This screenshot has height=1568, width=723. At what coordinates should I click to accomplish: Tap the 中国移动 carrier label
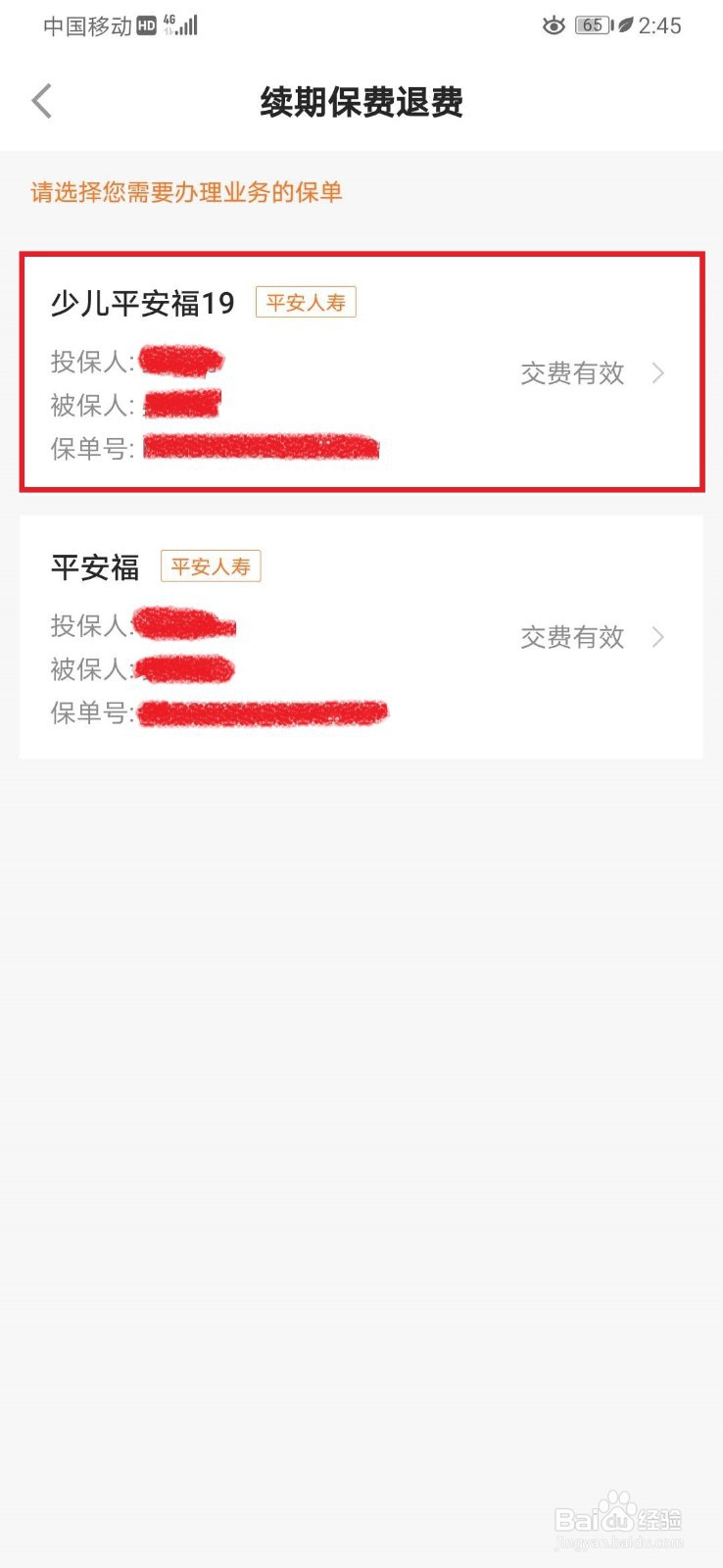point(86,26)
